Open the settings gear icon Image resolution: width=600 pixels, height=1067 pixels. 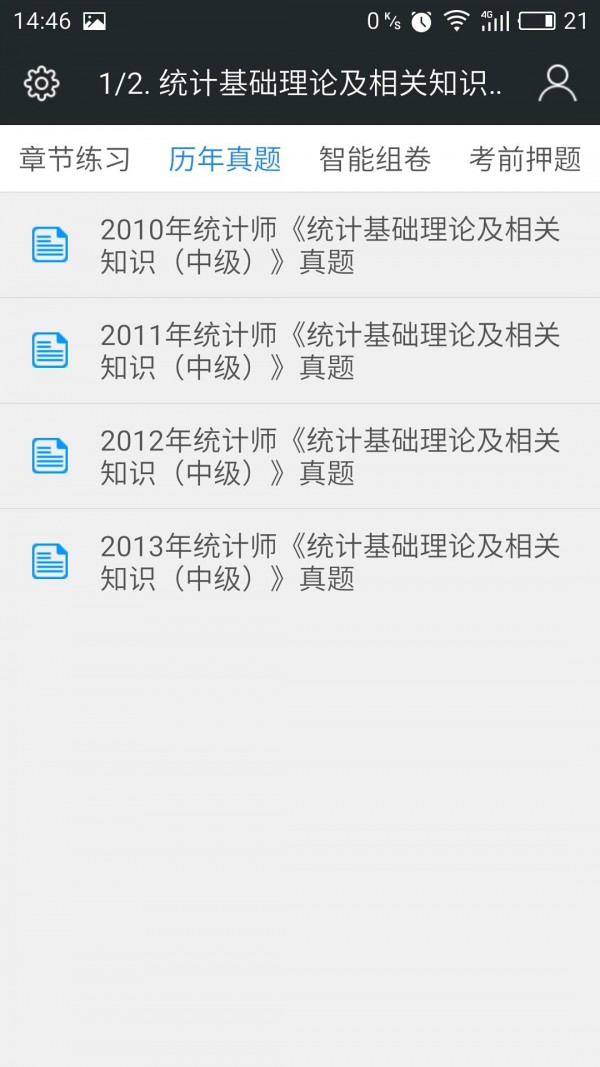pos(41,83)
